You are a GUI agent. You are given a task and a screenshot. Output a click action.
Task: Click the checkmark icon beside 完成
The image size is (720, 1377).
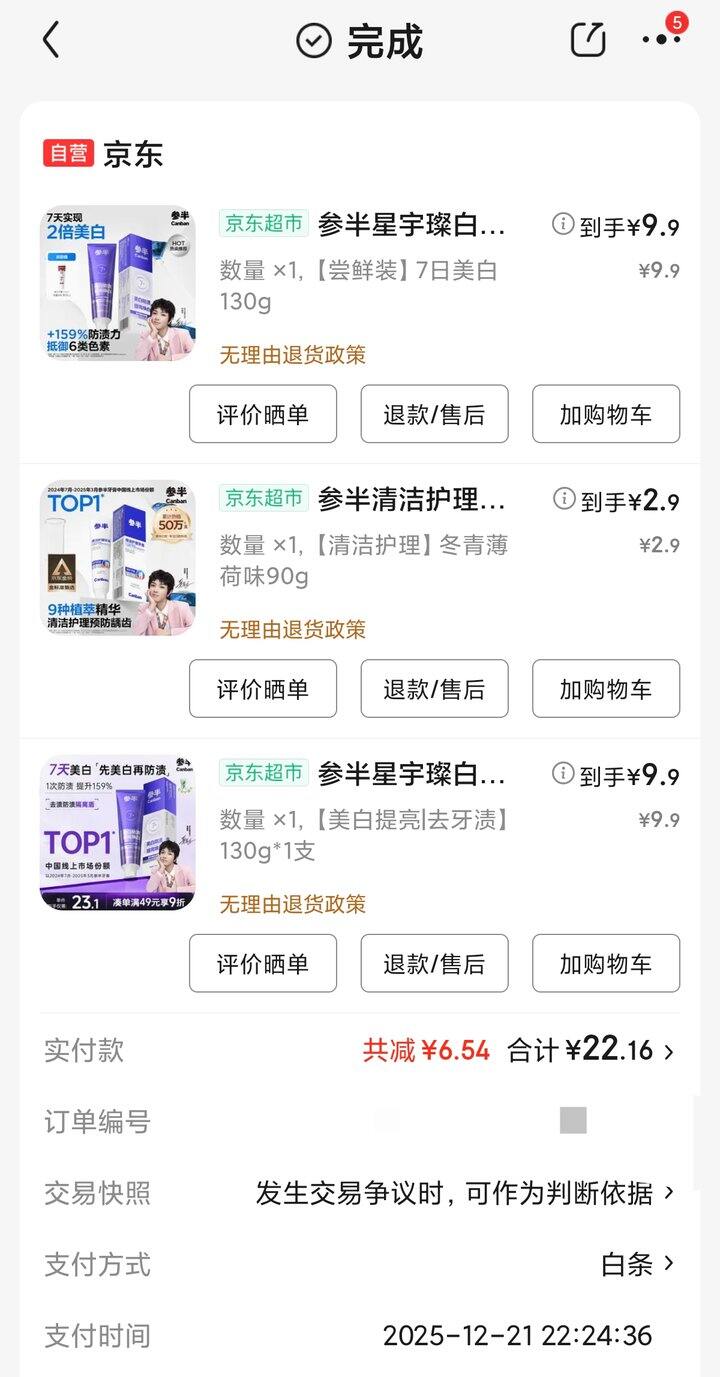pyautogui.click(x=313, y=41)
